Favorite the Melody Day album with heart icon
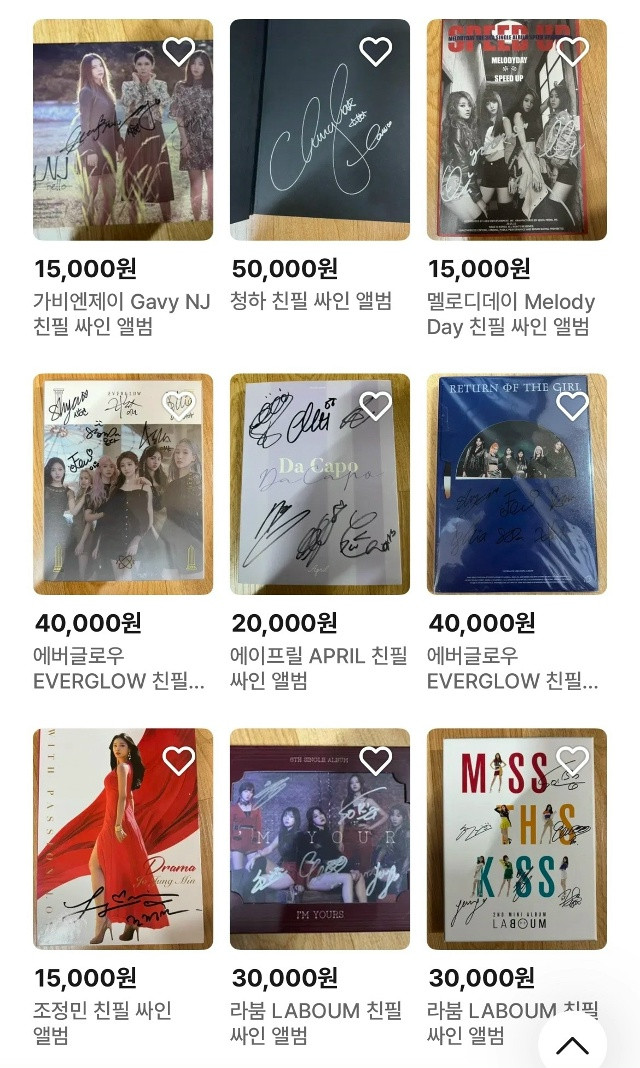This screenshot has width=640, height=1068. coord(572,51)
